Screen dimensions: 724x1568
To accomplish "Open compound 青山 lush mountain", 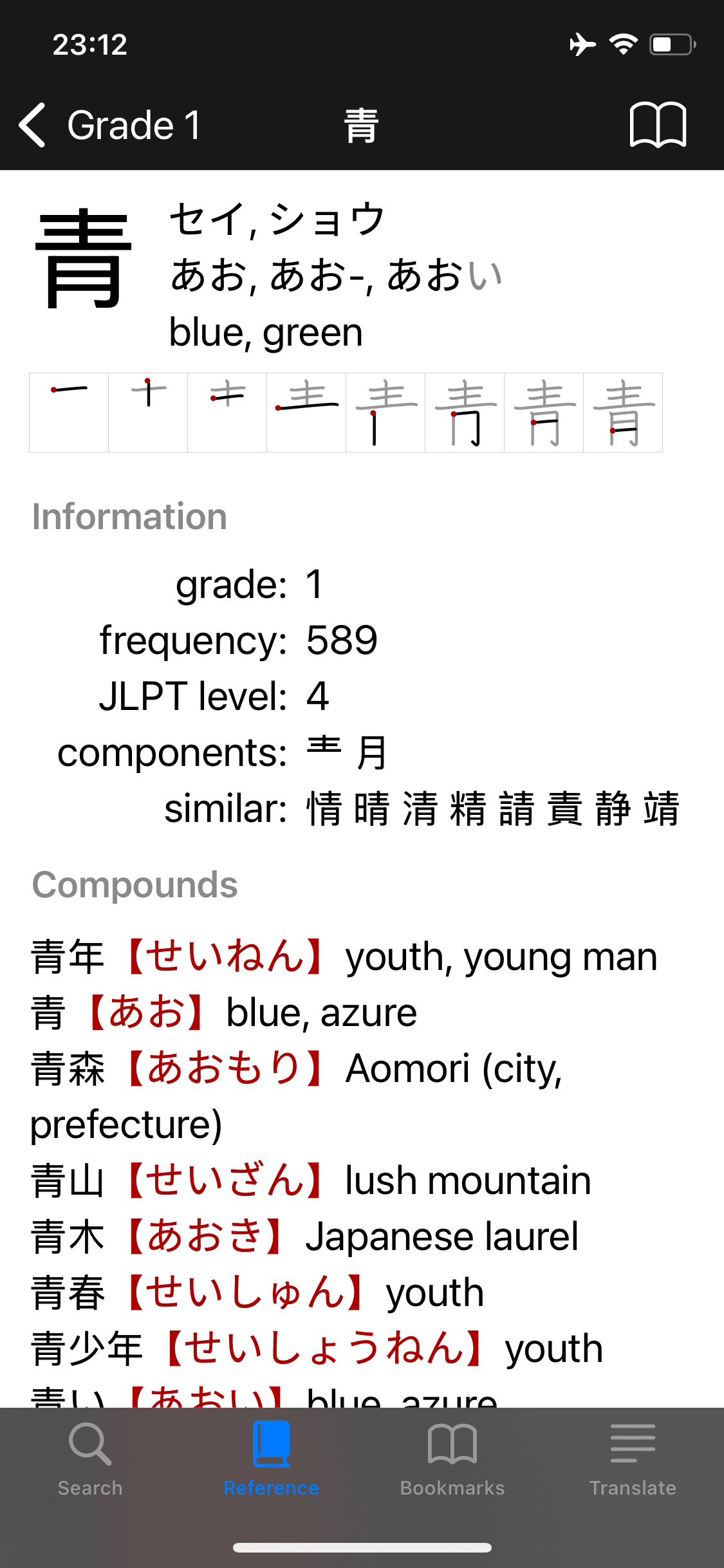I will 311,1181.
